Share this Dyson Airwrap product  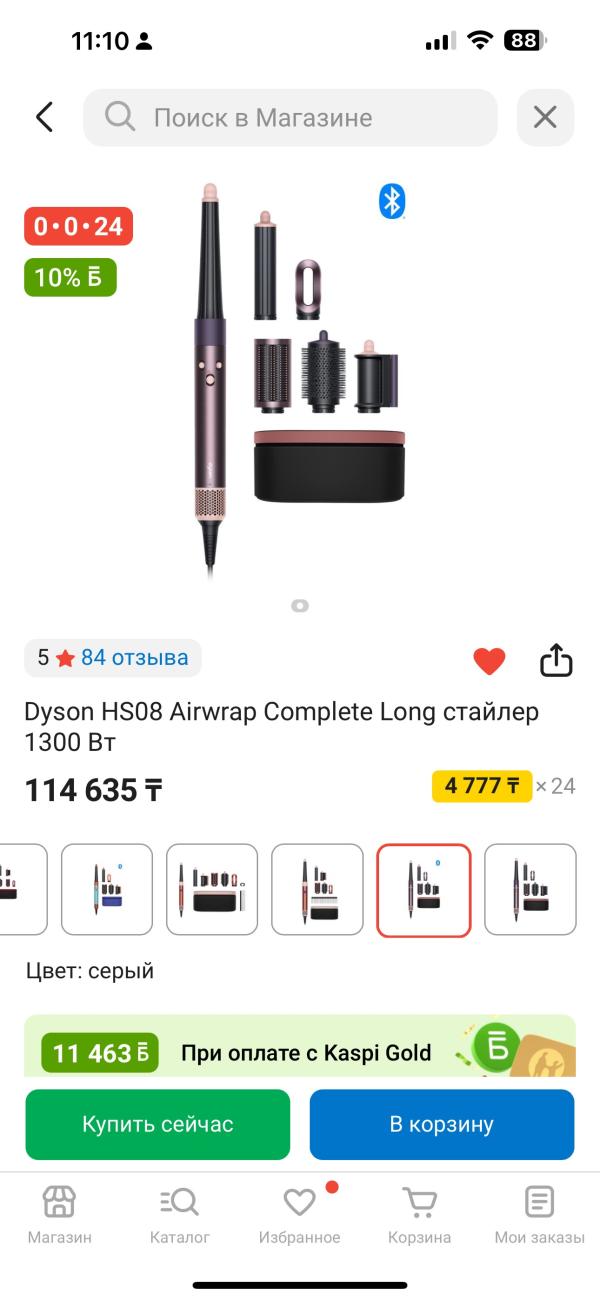tap(556, 660)
